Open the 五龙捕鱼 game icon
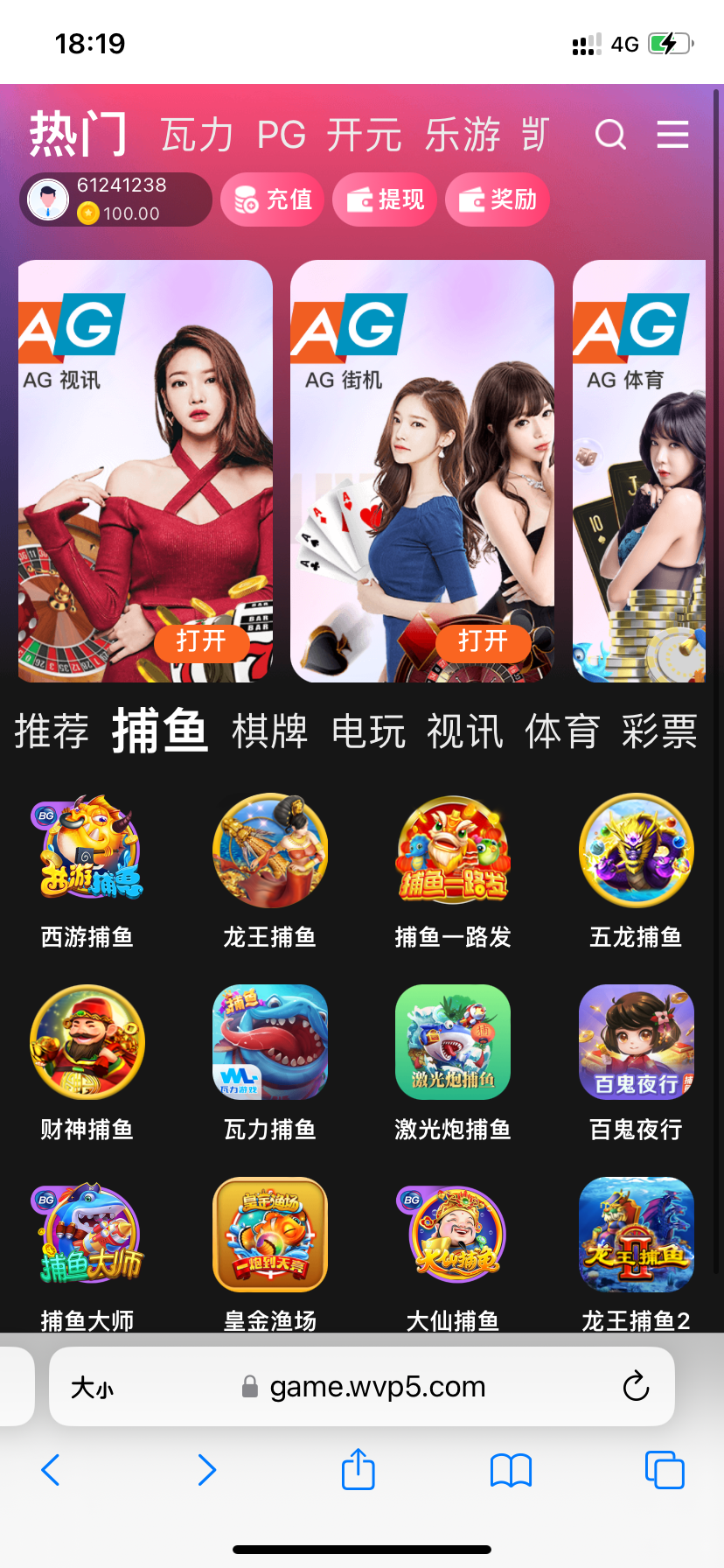 coord(636,849)
